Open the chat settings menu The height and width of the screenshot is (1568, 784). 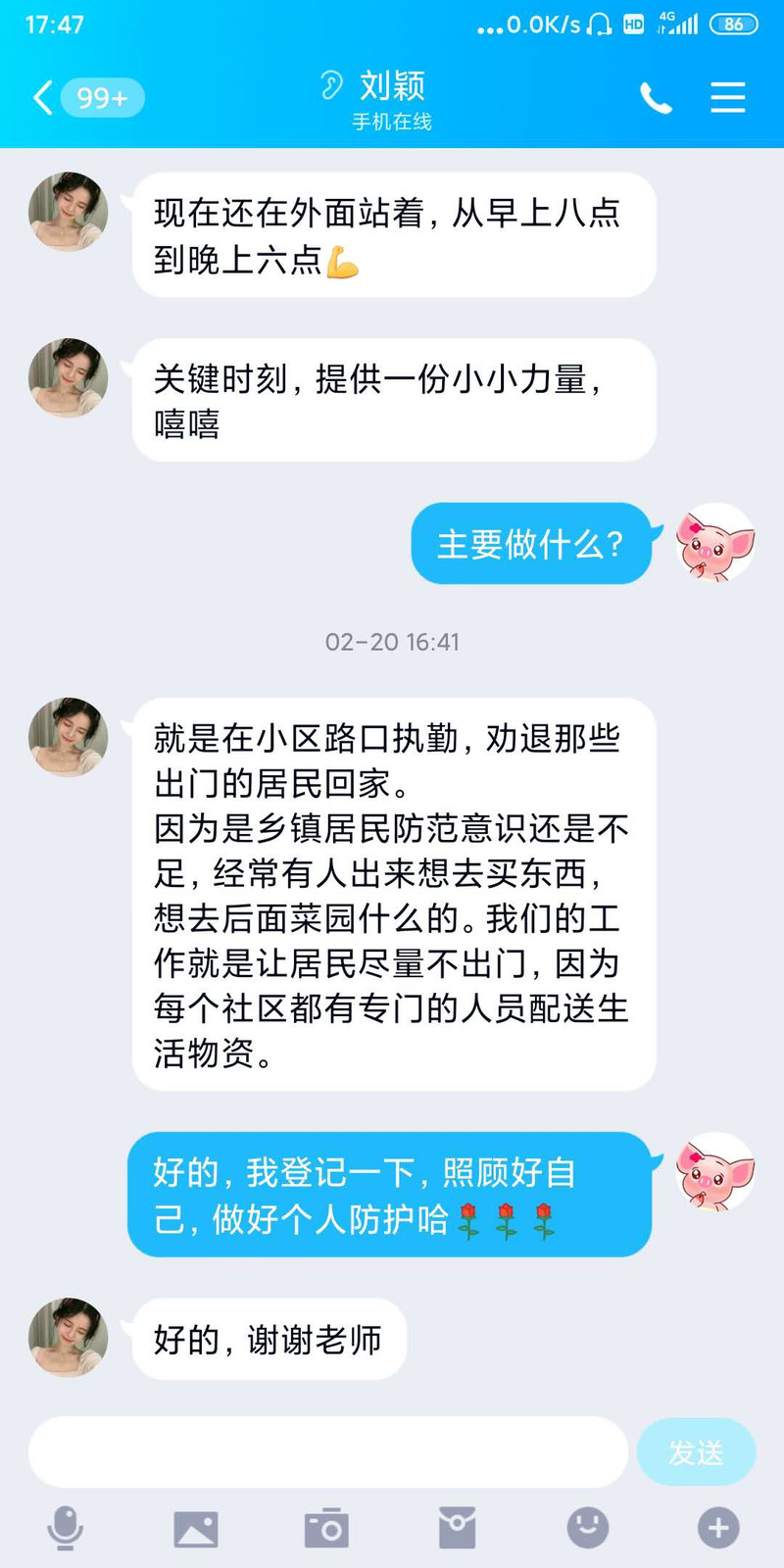tap(727, 98)
